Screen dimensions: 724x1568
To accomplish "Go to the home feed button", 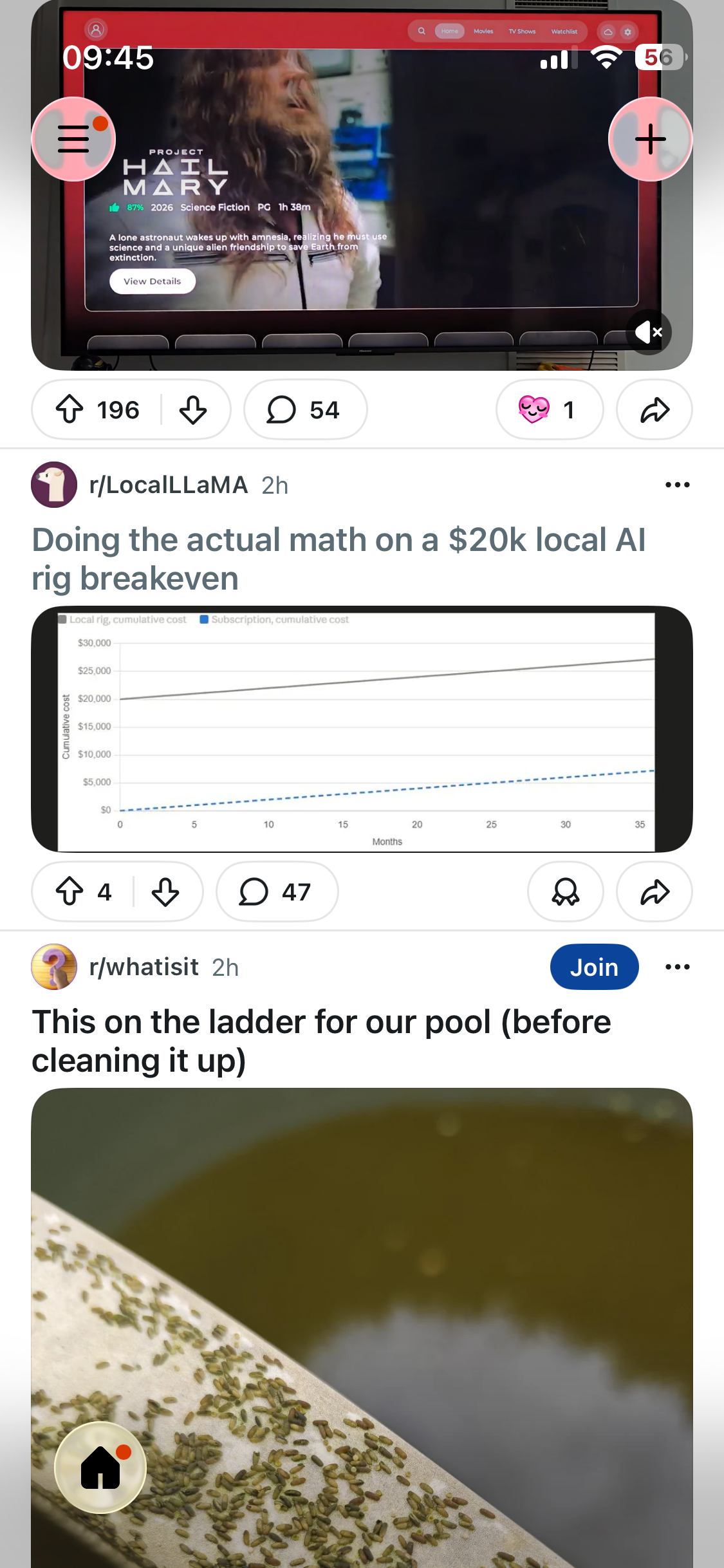I will (x=101, y=1468).
